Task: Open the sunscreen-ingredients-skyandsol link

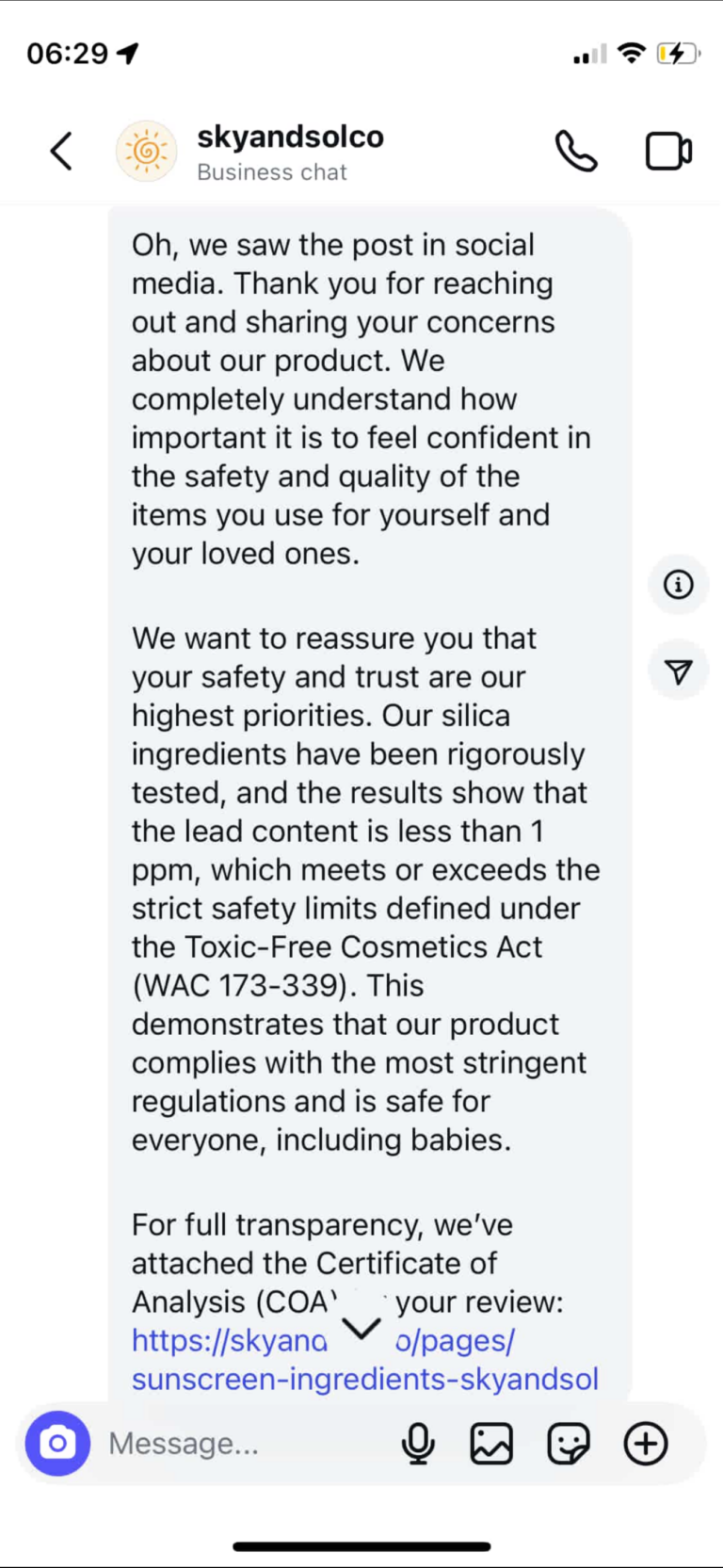Action: pos(364,1379)
